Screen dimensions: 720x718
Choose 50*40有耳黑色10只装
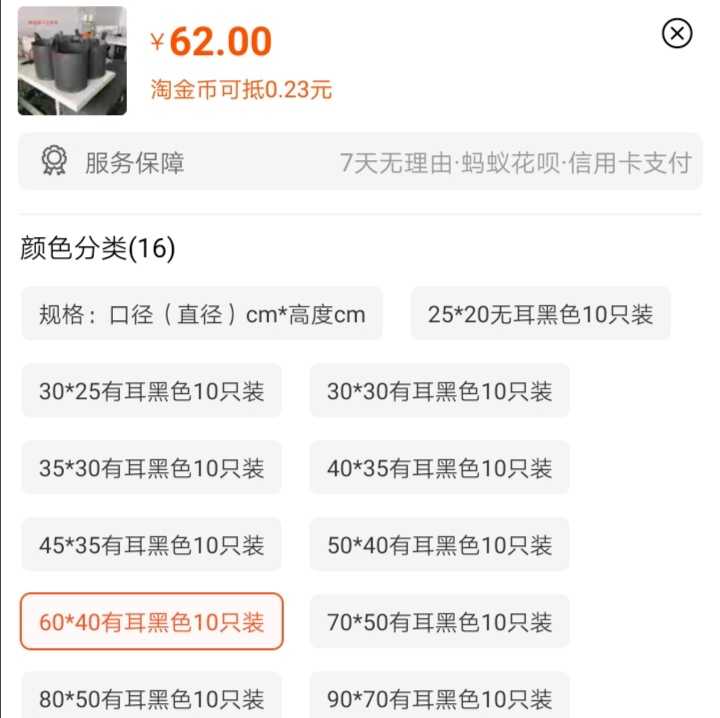coord(439,545)
